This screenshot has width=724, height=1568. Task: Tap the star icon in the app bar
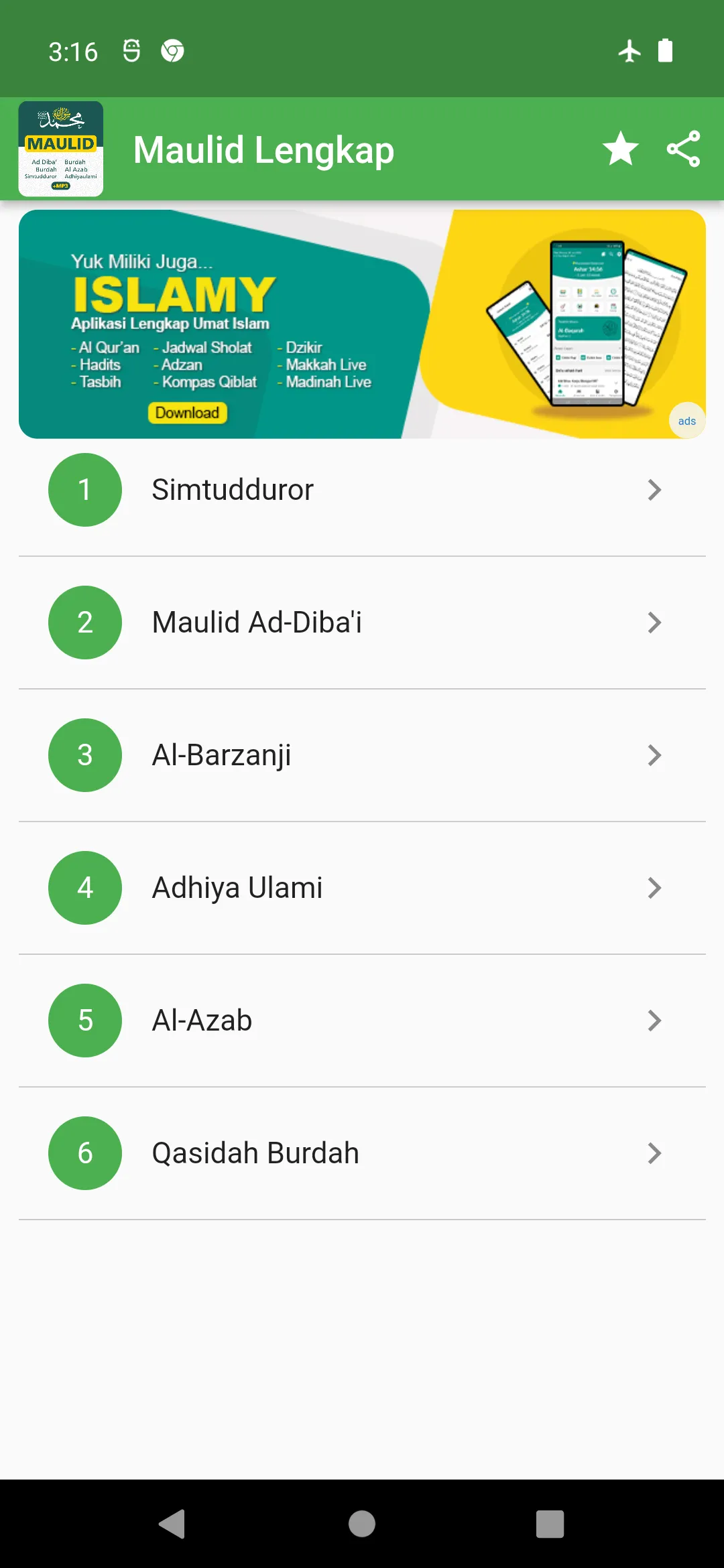[x=620, y=149]
